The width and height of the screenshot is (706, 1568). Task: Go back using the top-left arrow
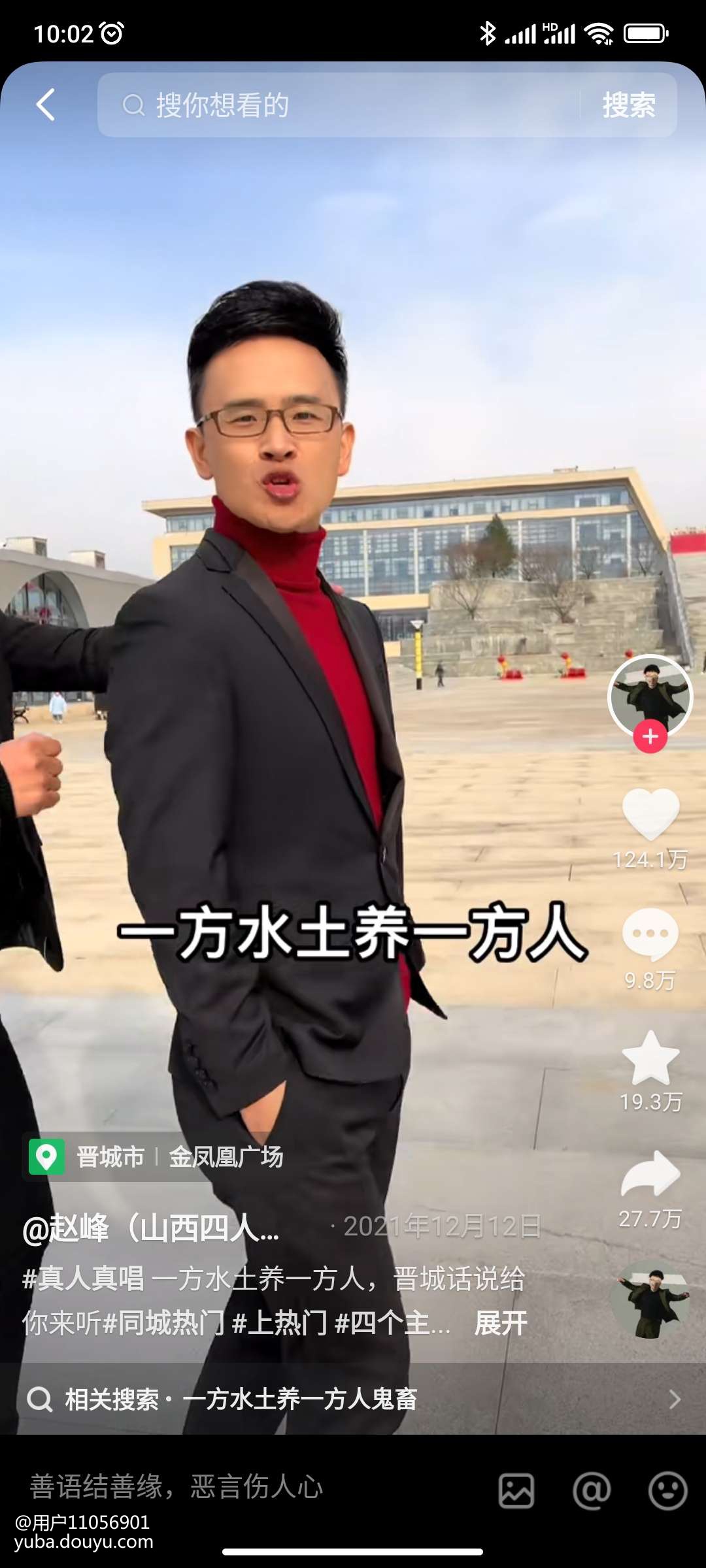point(45,105)
